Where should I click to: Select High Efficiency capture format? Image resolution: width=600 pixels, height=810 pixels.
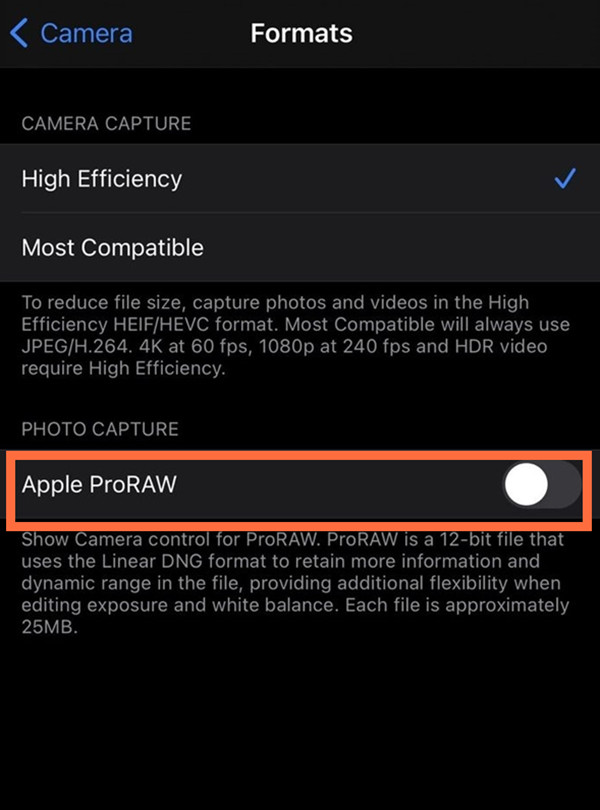(x=300, y=179)
